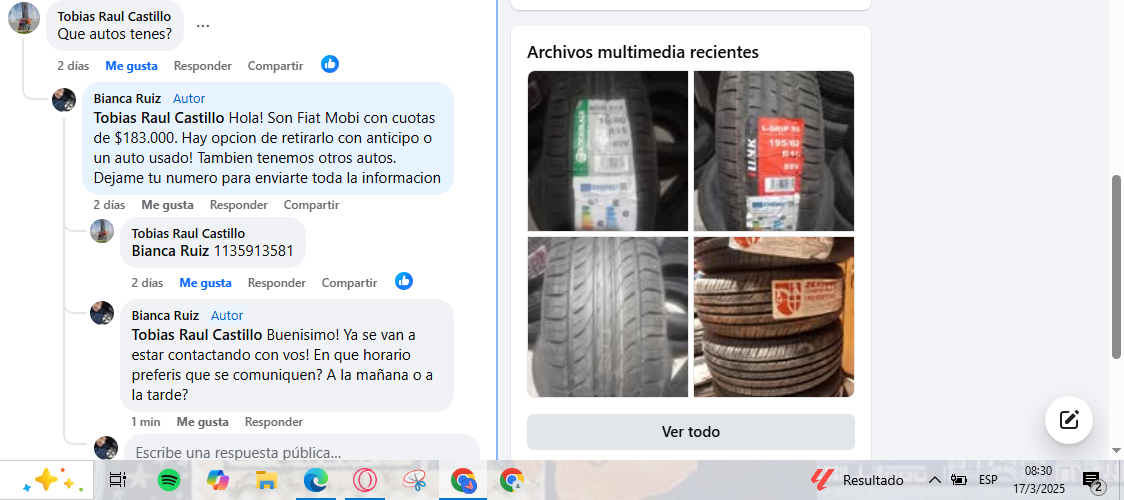This screenshot has width=1124, height=500.
Task: Write a public reply in the text box
Action: click(x=300, y=452)
